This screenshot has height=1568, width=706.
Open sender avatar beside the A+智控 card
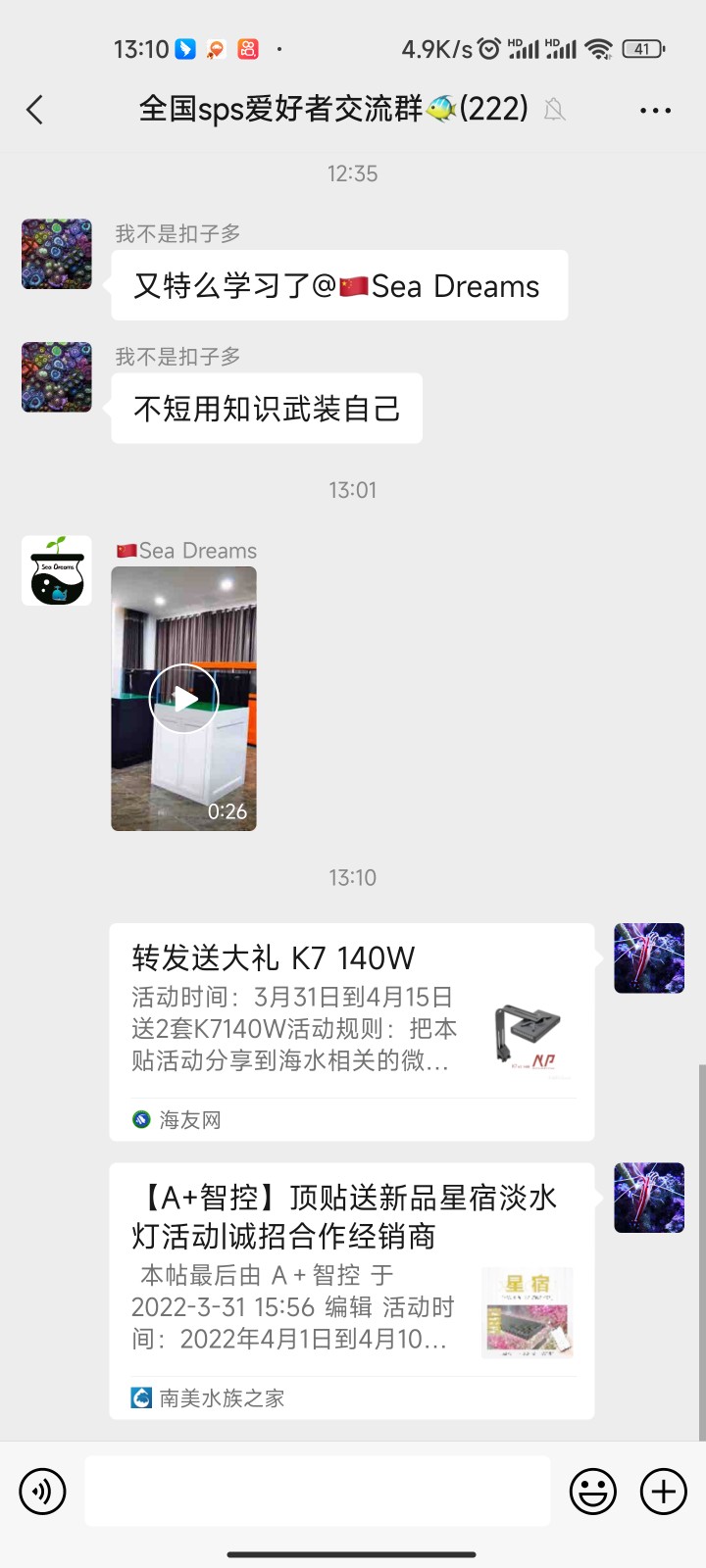pos(649,1198)
